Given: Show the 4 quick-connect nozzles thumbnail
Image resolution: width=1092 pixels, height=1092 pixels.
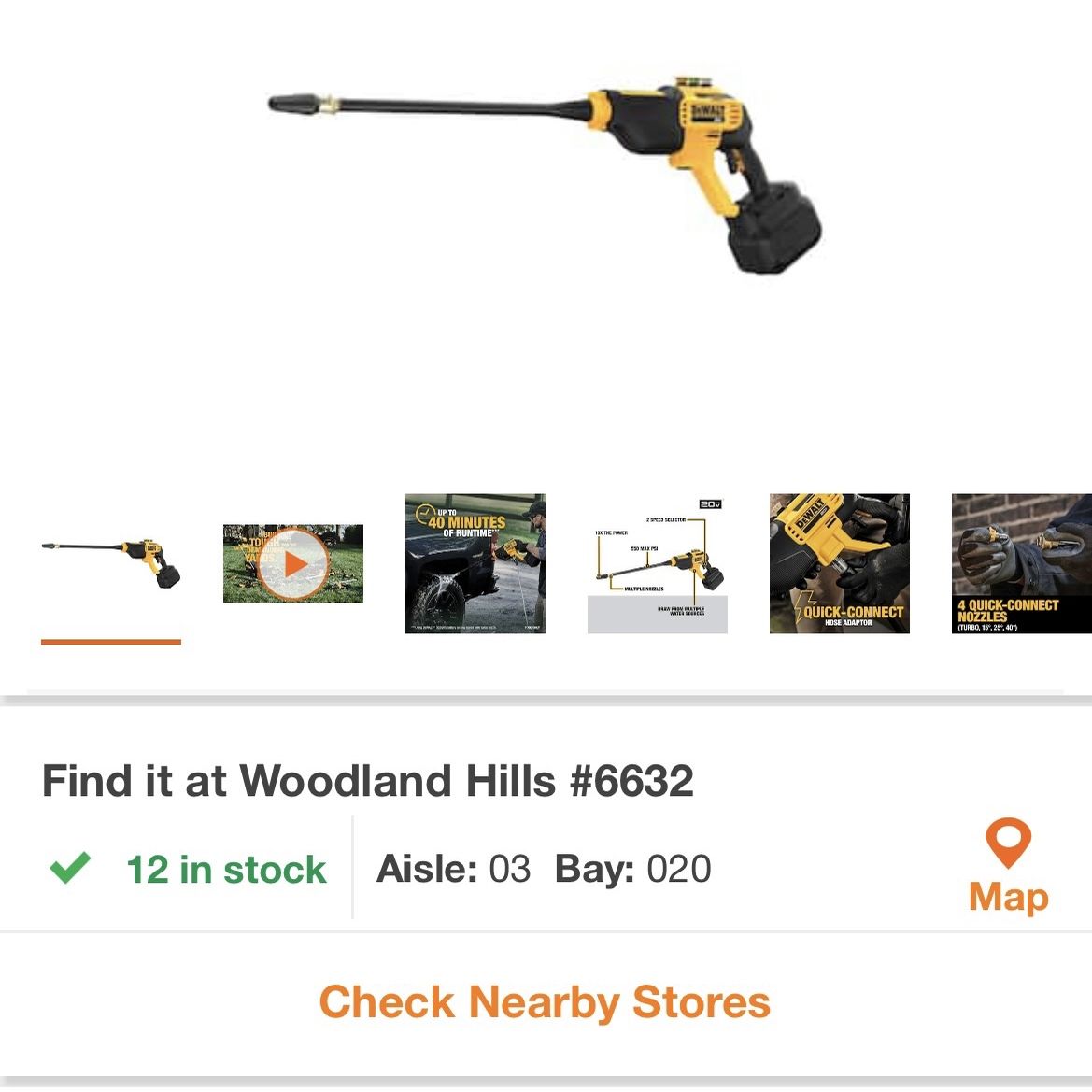Looking at the screenshot, I should click(x=1020, y=564).
